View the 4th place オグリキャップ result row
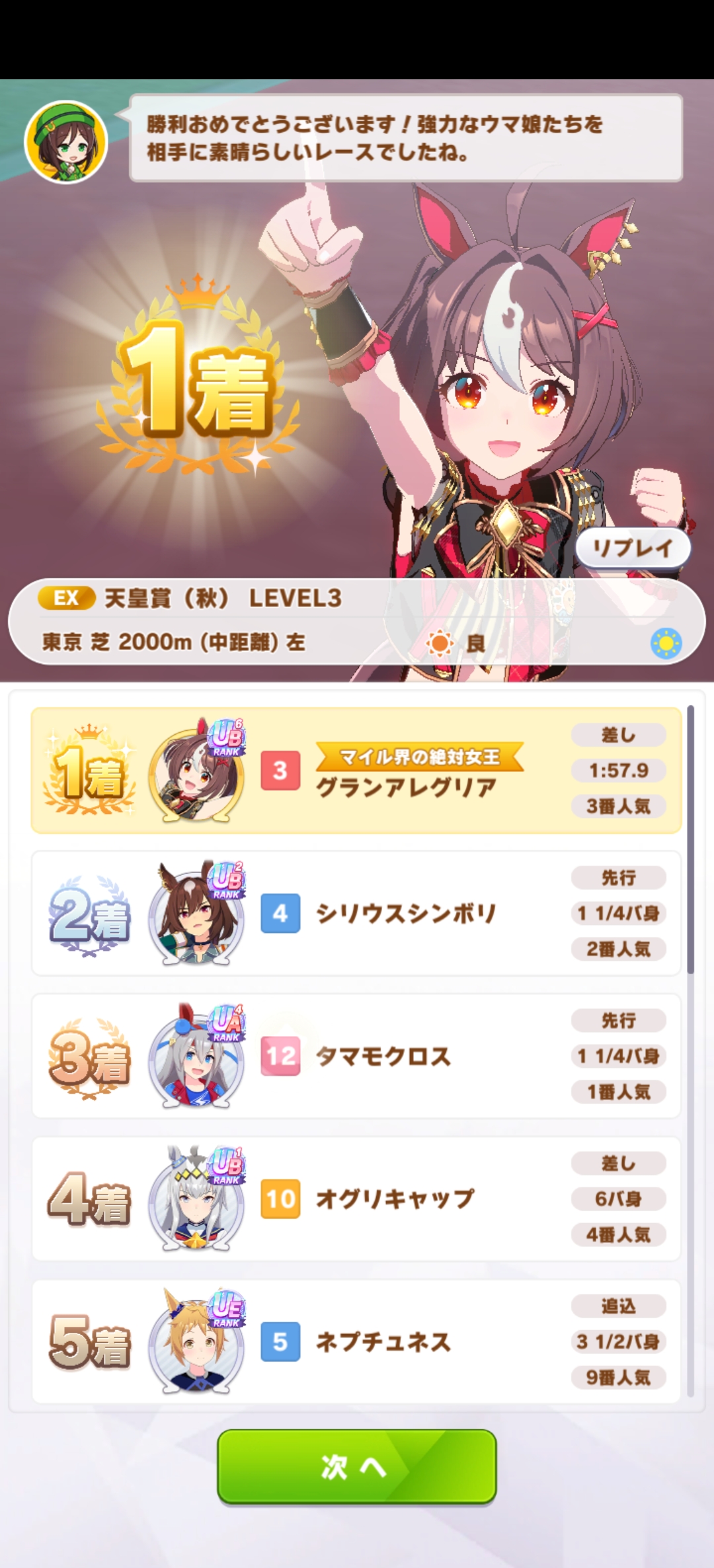 pos(356,1199)
